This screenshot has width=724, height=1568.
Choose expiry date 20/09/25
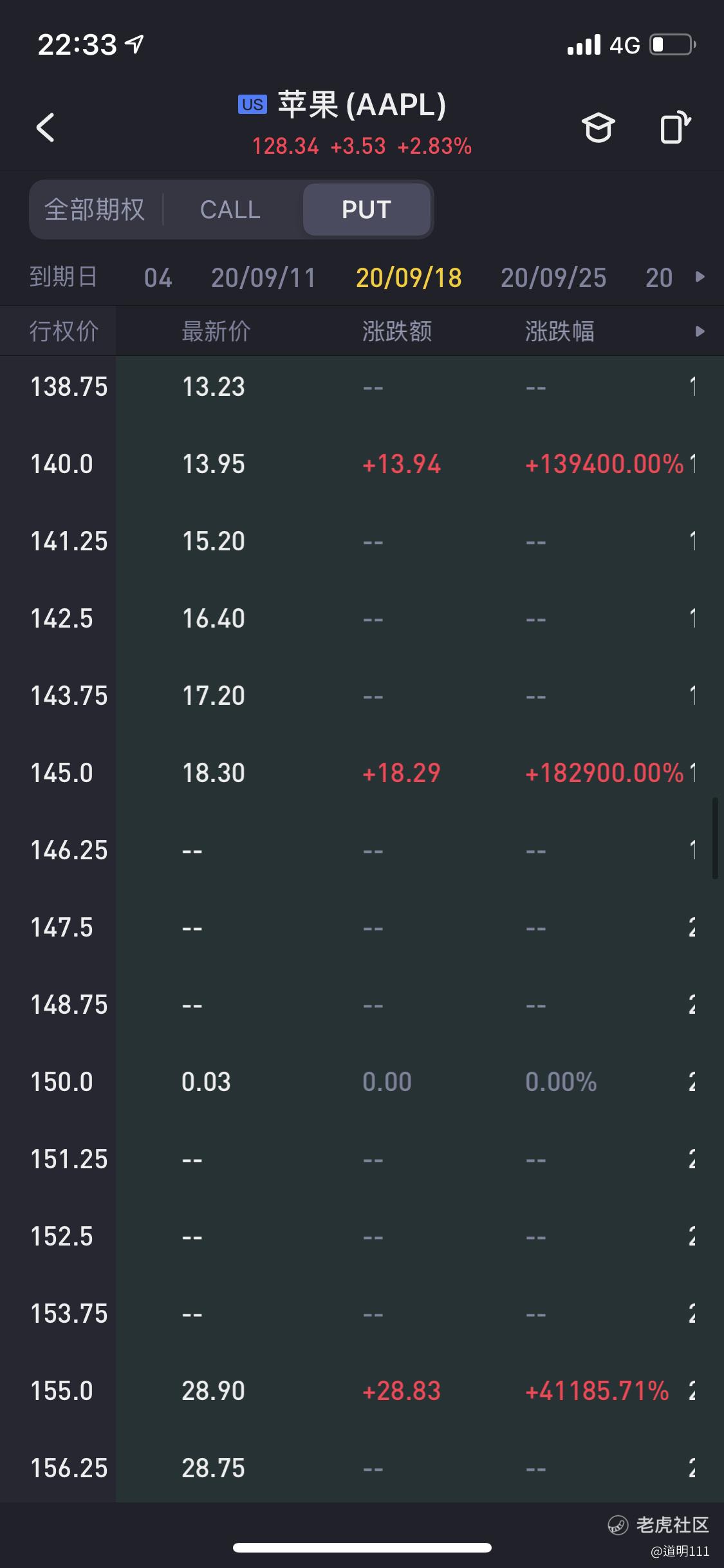point(553,278)
